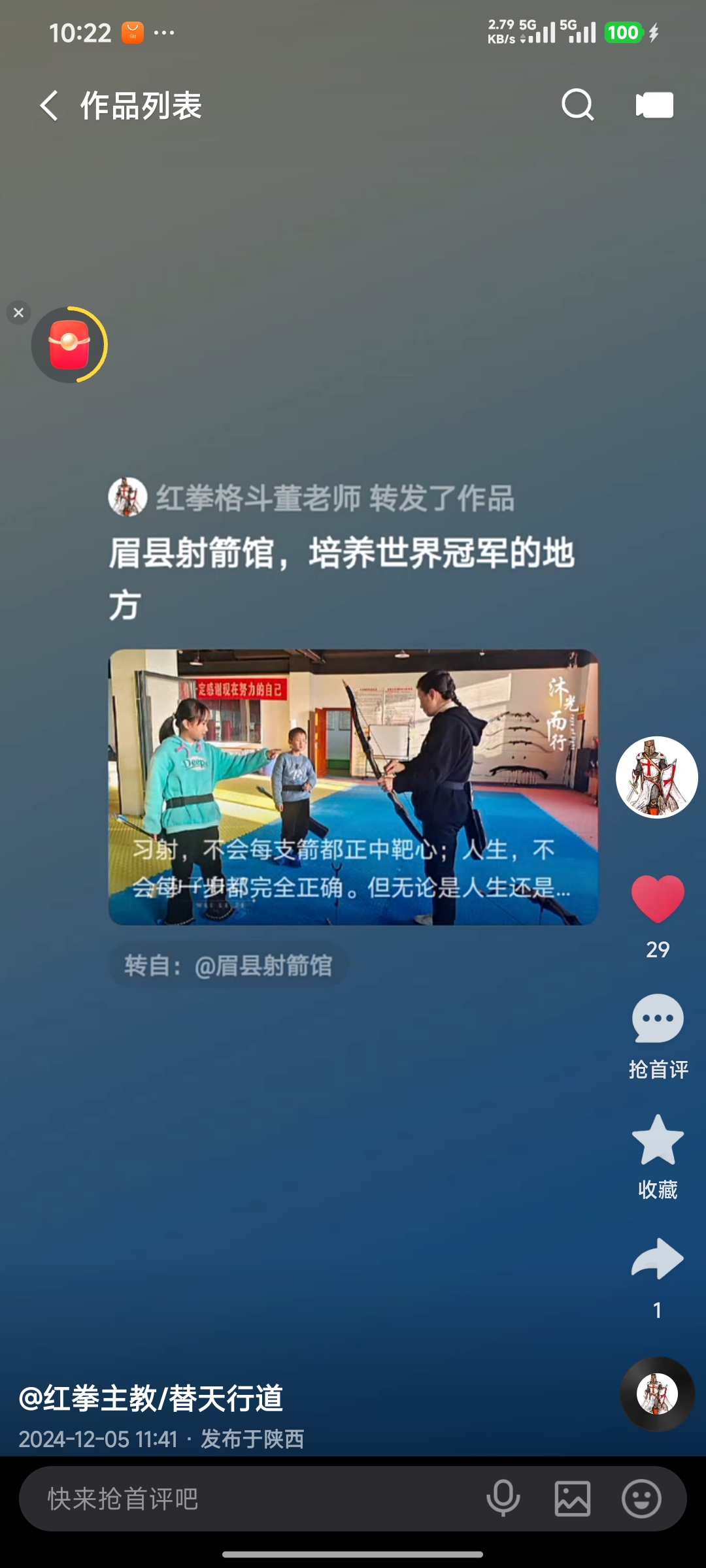Open the red envelope reward widget
Image resolution: width=706 pixels, height=1568 pixels.
[69, 344]
